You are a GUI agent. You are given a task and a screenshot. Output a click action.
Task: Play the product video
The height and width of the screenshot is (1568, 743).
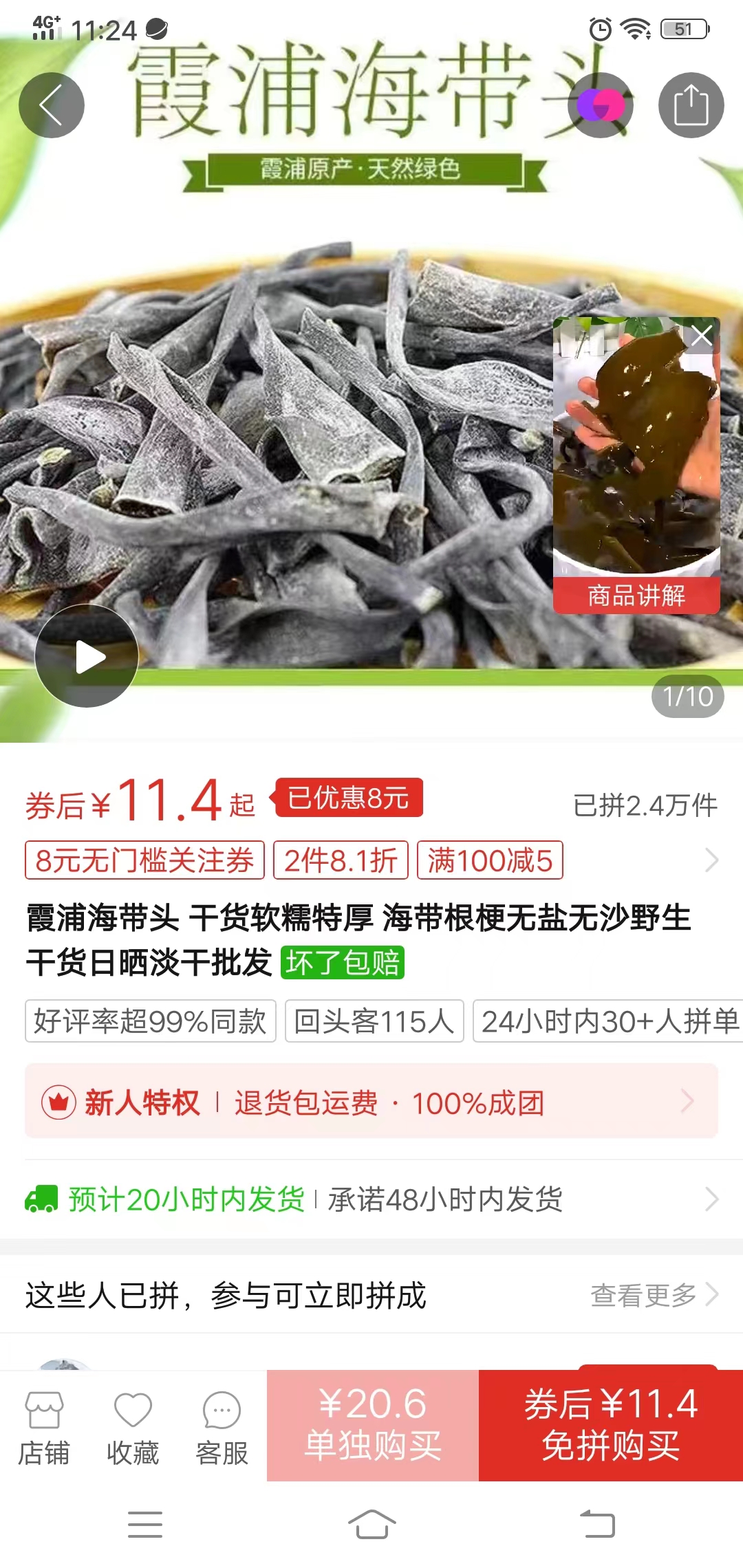tap(87, 656)
